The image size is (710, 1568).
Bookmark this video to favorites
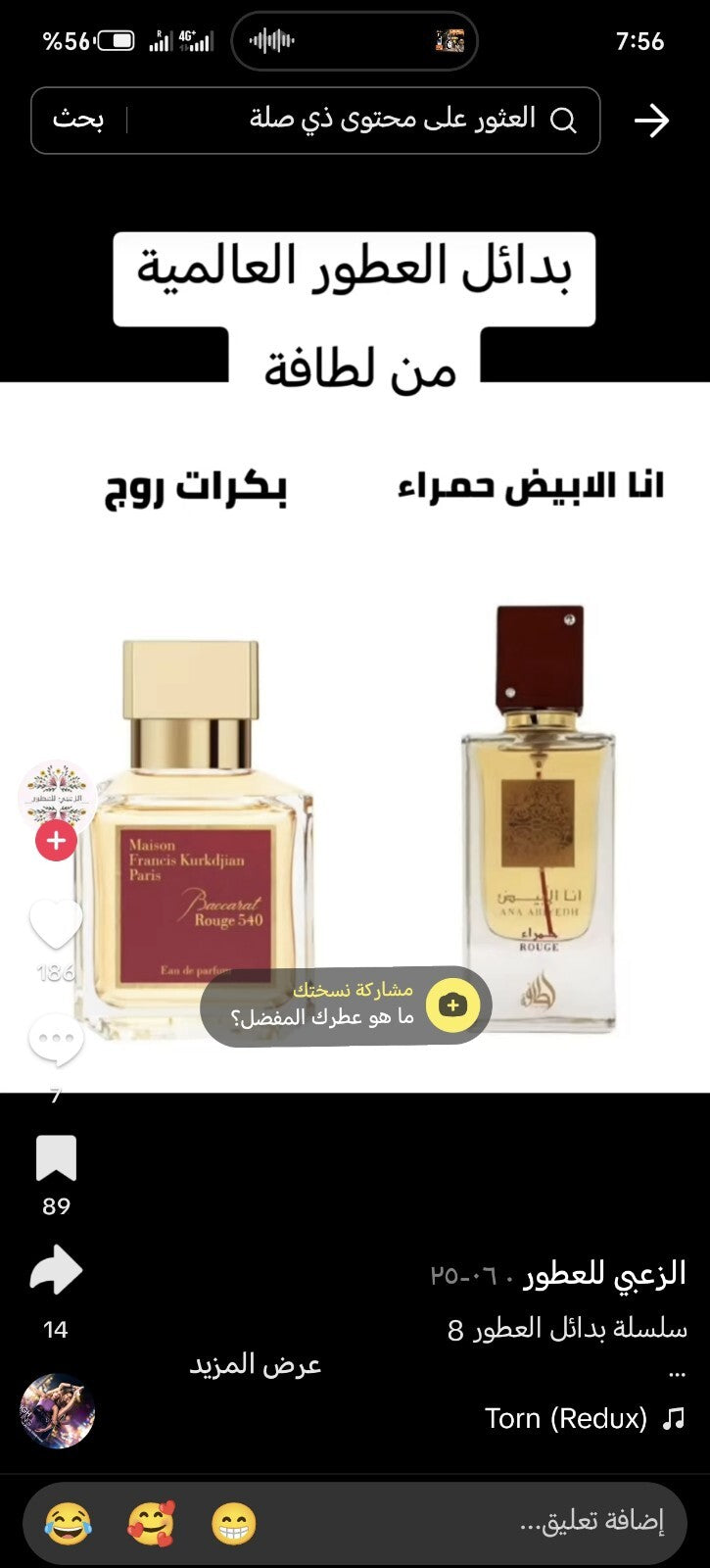pos(56,1159)
